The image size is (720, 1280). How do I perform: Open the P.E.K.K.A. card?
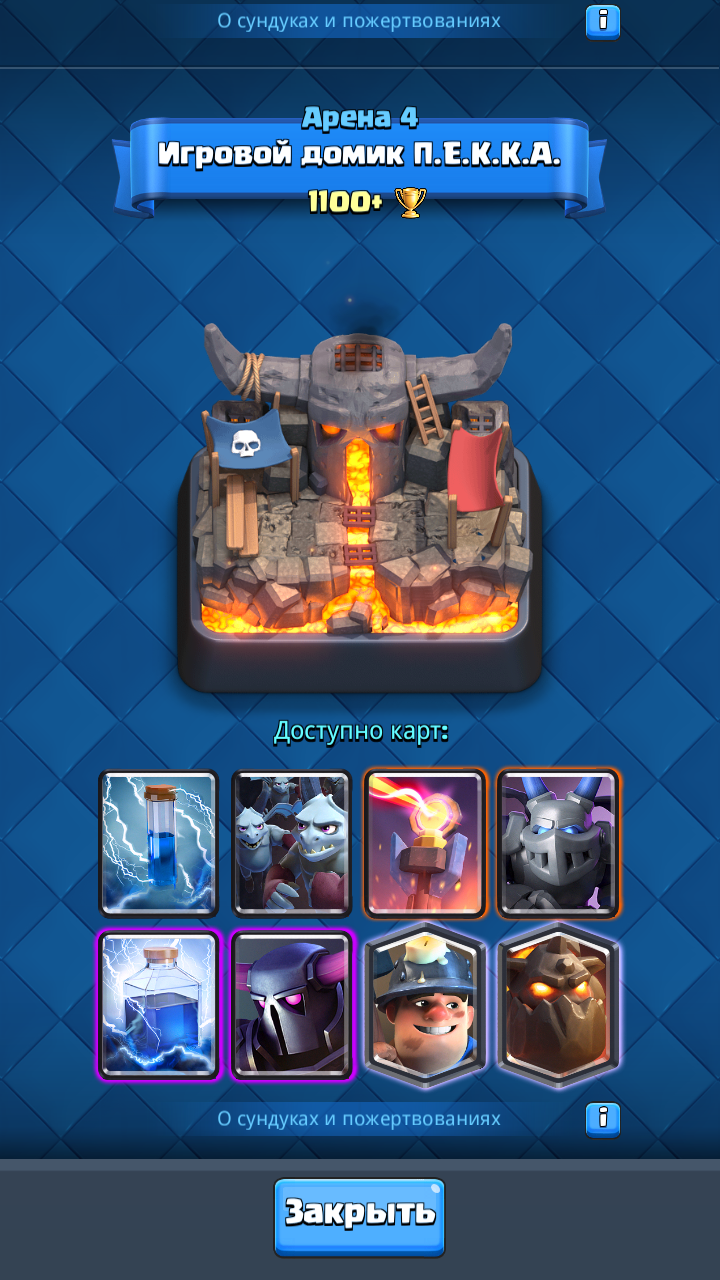point(292,1005)
